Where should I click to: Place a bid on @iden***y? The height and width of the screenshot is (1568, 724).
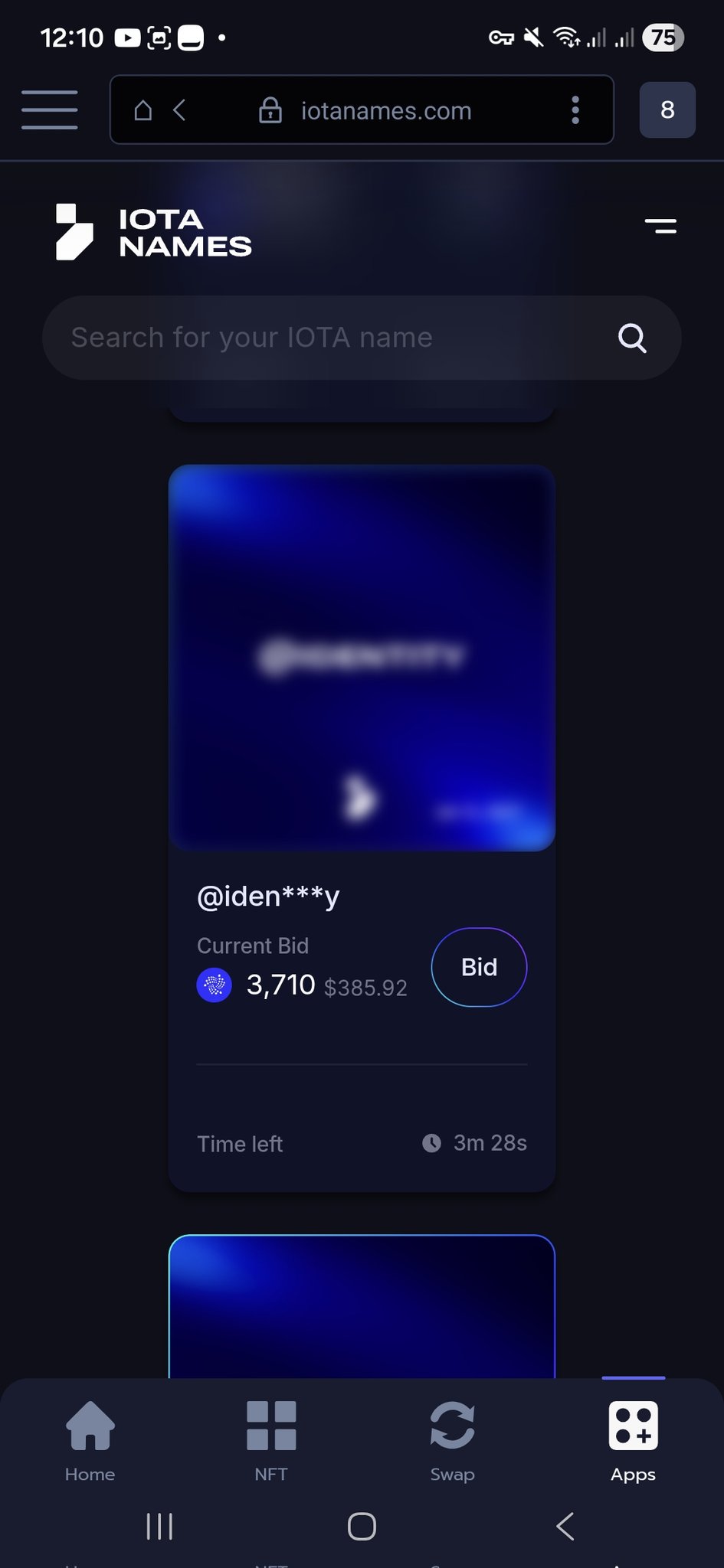coord(479,967)
